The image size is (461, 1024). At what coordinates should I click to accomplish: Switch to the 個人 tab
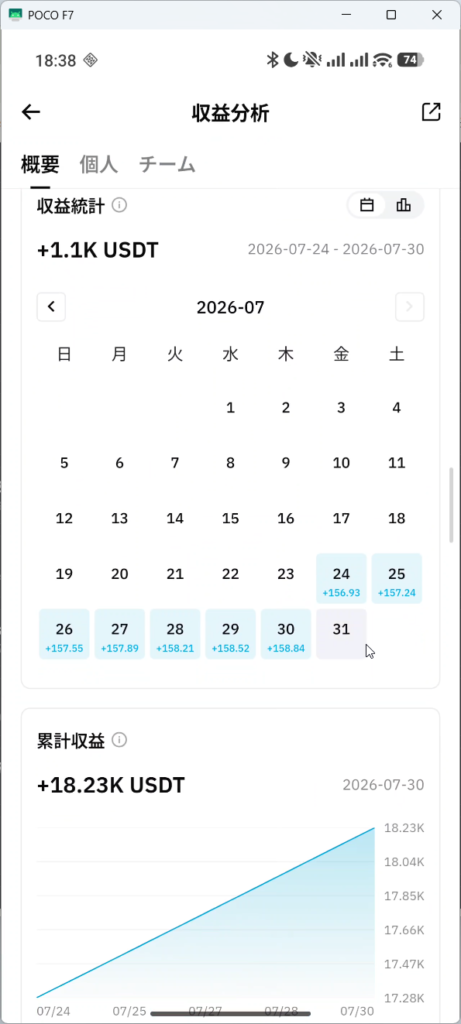point(99,164)
